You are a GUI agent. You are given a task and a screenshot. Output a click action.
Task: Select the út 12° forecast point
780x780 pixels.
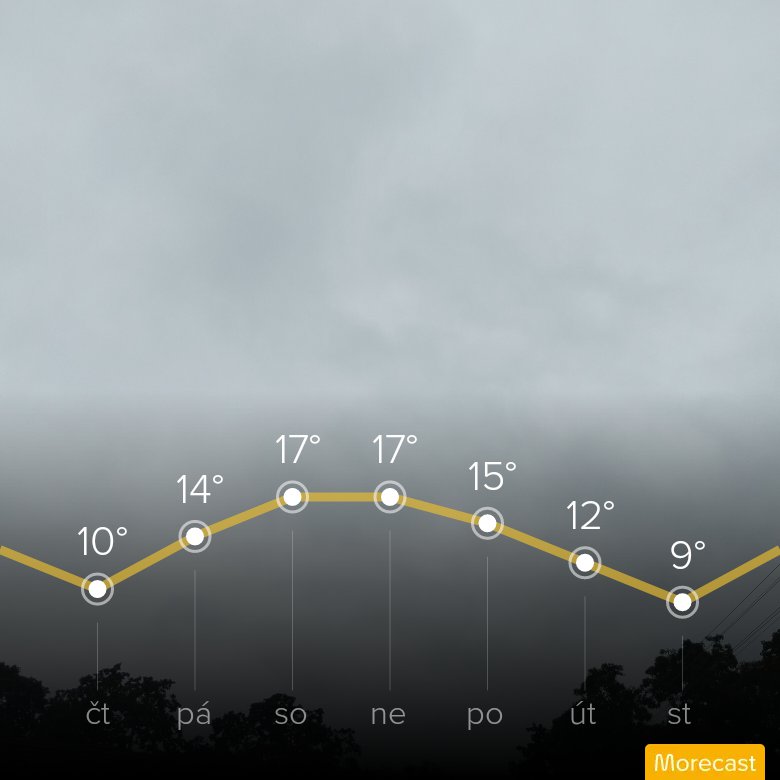[x=585, y=563]
